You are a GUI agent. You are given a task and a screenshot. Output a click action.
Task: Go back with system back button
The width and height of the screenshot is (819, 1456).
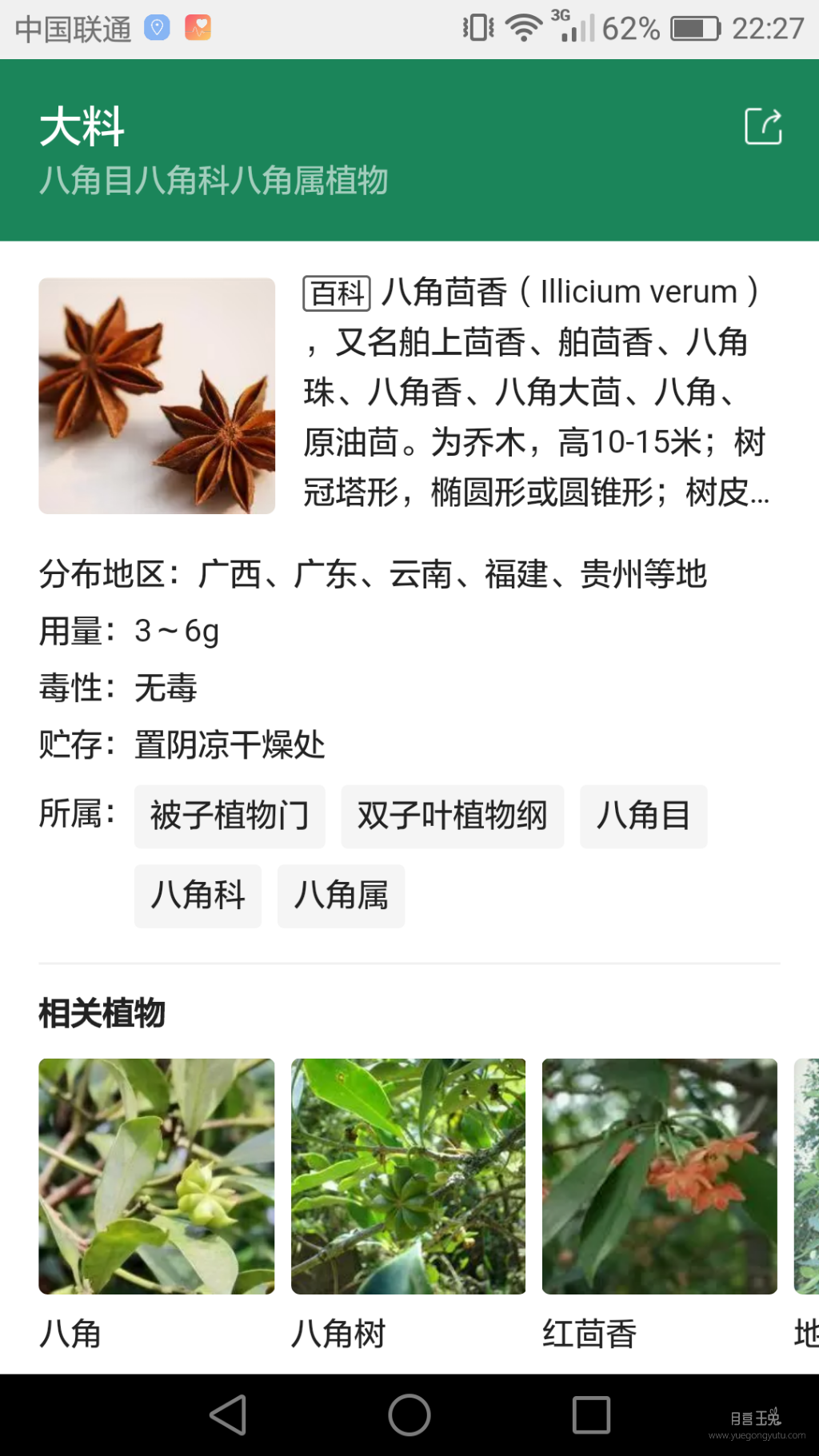228,1415
